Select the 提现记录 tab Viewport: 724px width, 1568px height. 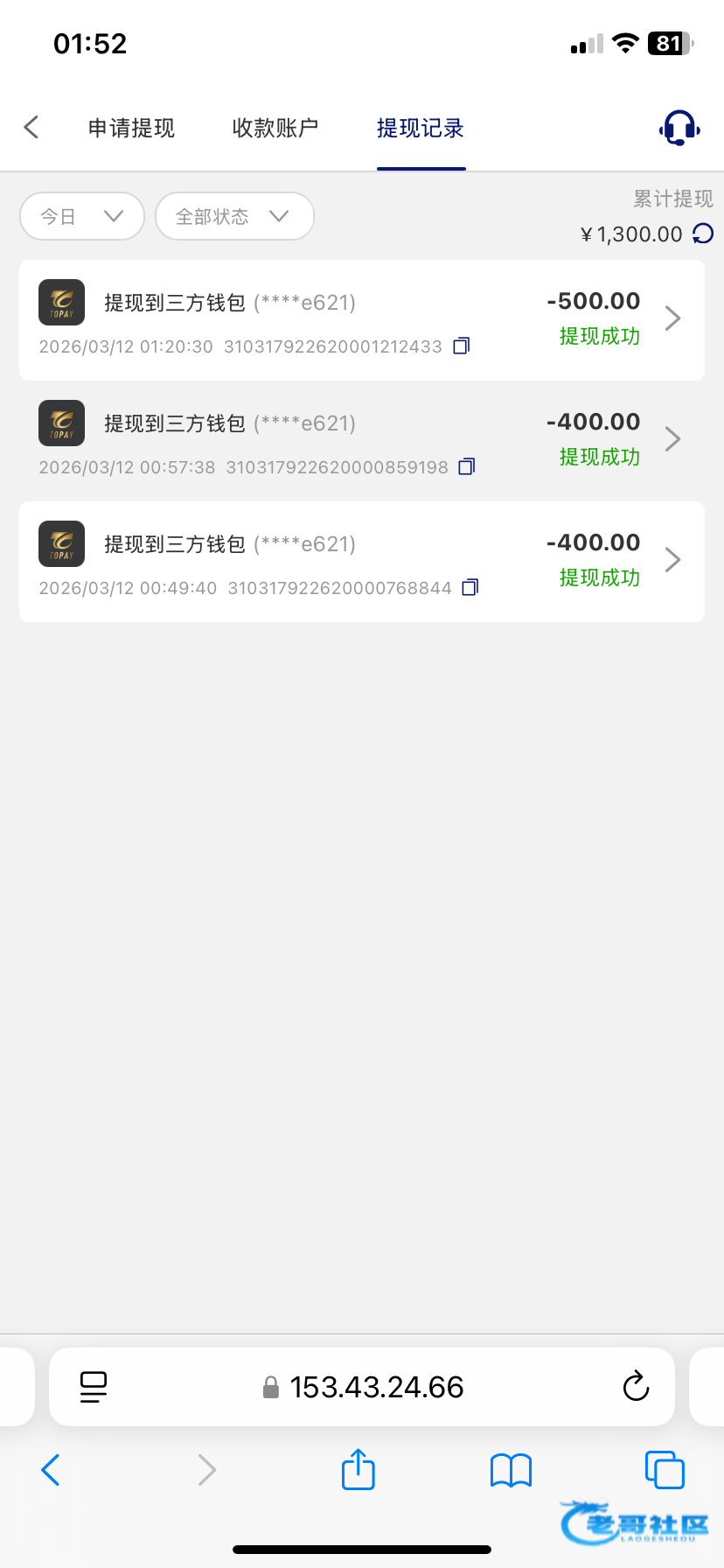(421, 129)
